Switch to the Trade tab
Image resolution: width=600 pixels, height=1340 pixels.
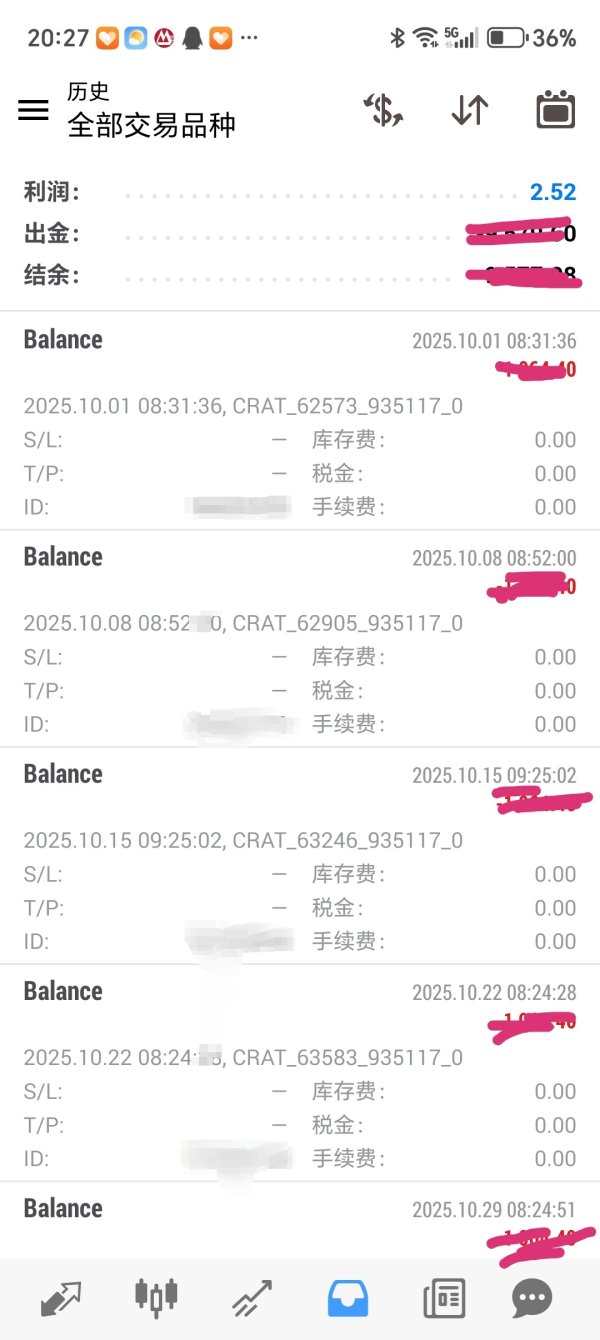pyautogui.click(x=251, y=1298)
